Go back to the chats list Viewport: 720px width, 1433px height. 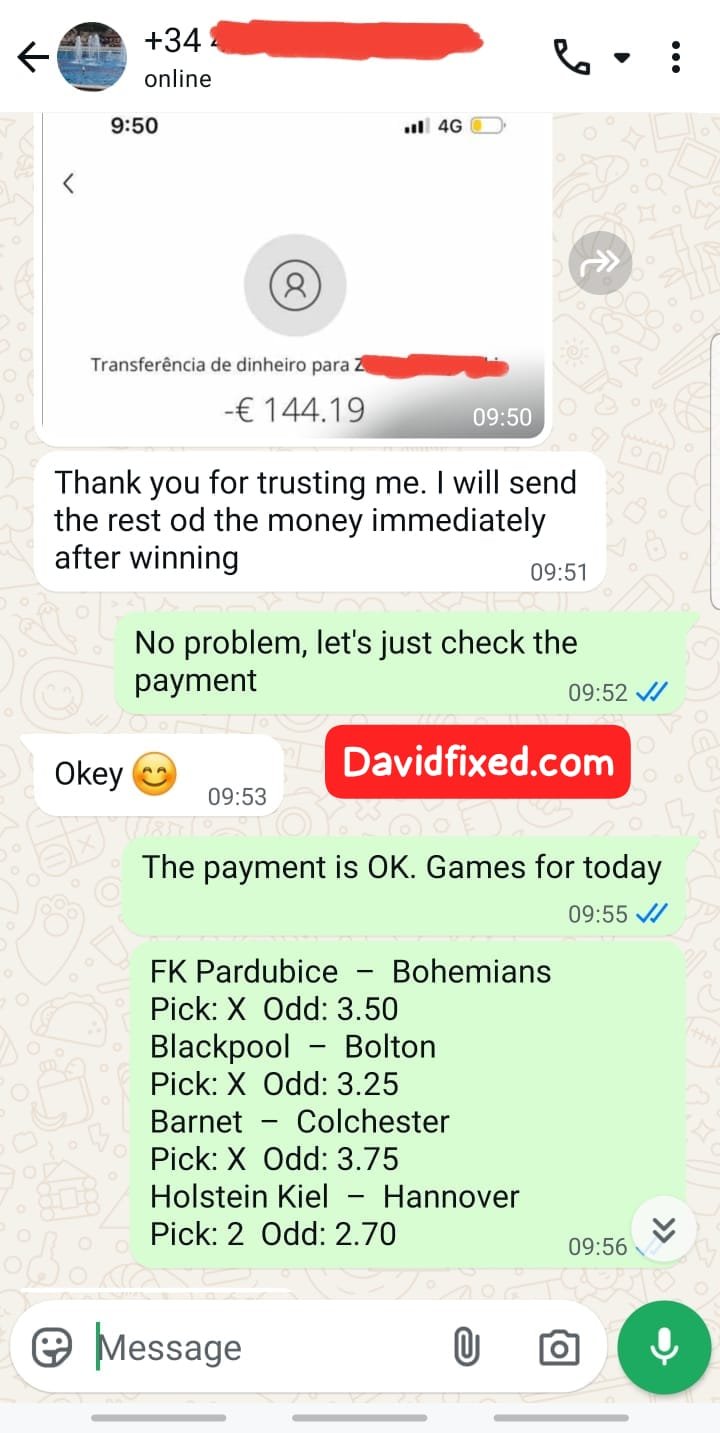33,58
